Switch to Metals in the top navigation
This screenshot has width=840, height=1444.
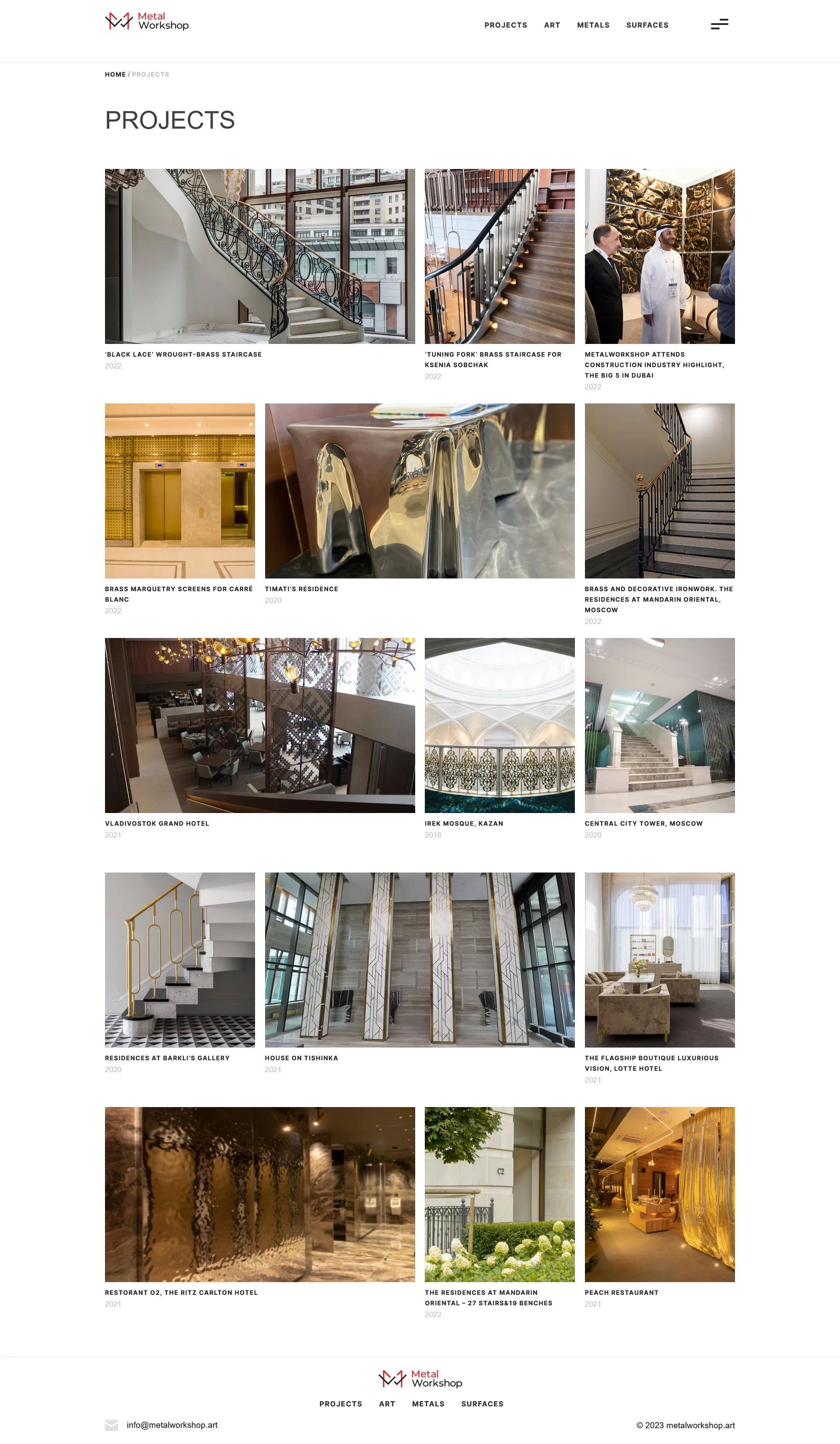(592, 25)
